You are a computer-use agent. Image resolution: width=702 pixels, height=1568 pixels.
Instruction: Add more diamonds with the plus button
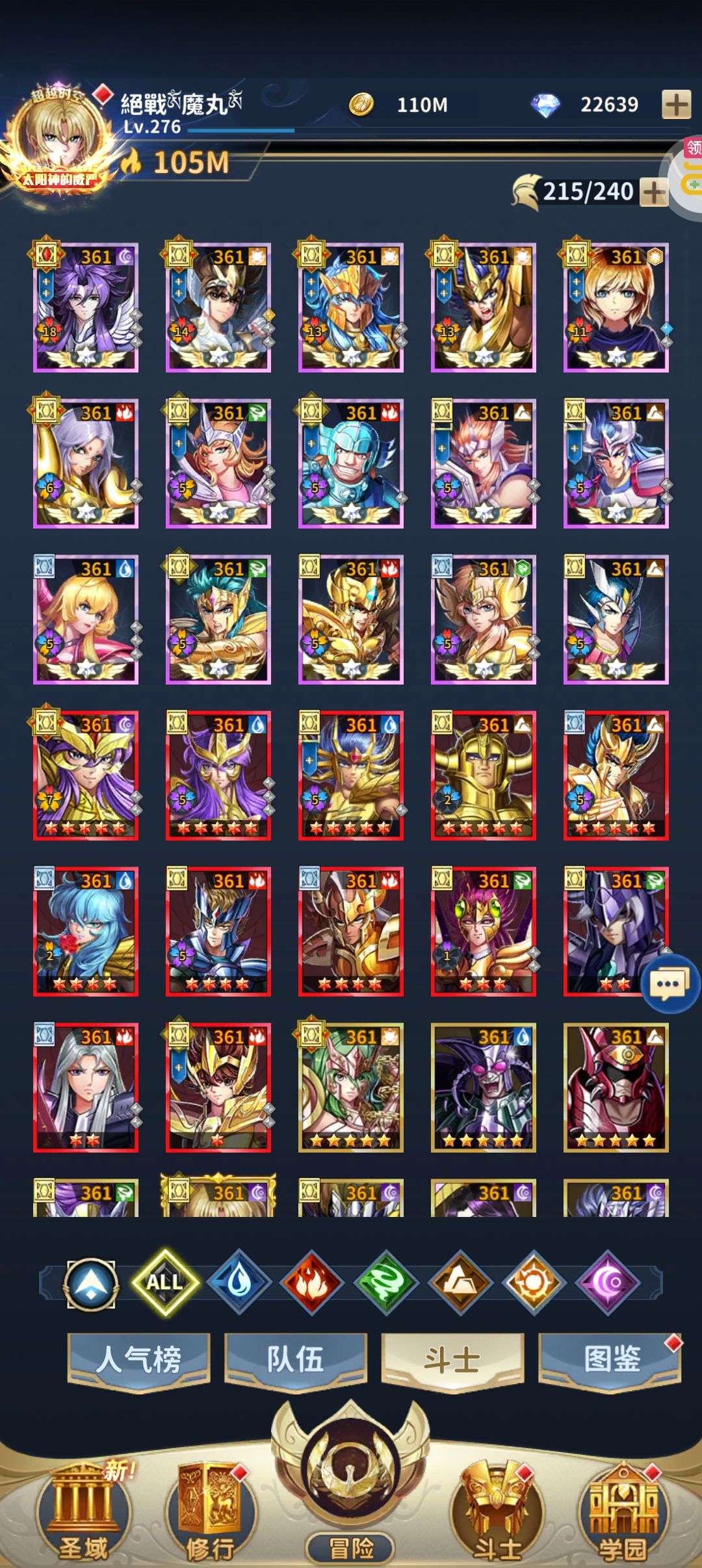coord(676,104)
